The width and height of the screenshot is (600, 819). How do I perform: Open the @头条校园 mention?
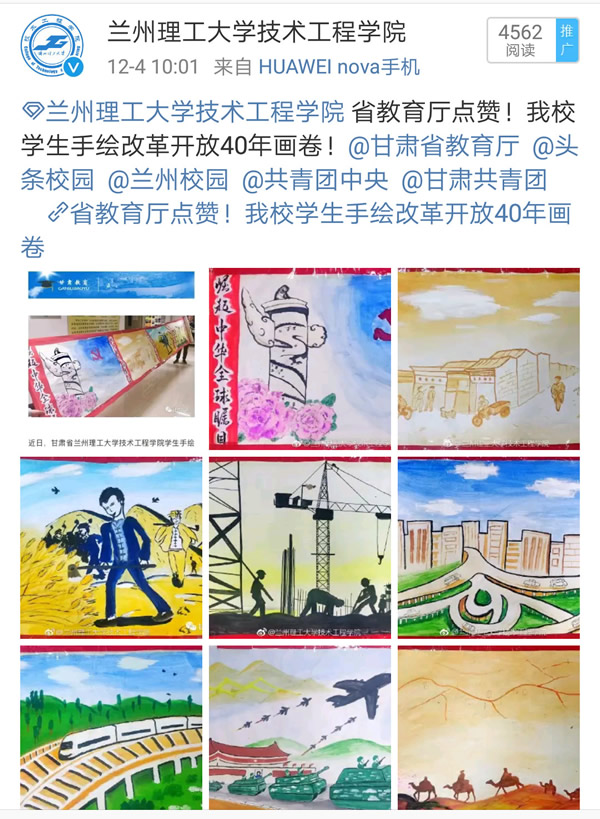555,147
